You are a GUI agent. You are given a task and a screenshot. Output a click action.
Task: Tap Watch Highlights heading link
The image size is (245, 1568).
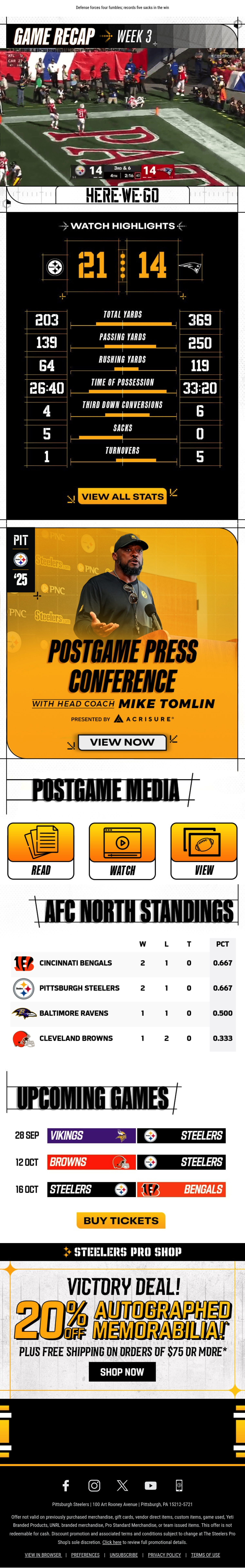tap(122, 226)
